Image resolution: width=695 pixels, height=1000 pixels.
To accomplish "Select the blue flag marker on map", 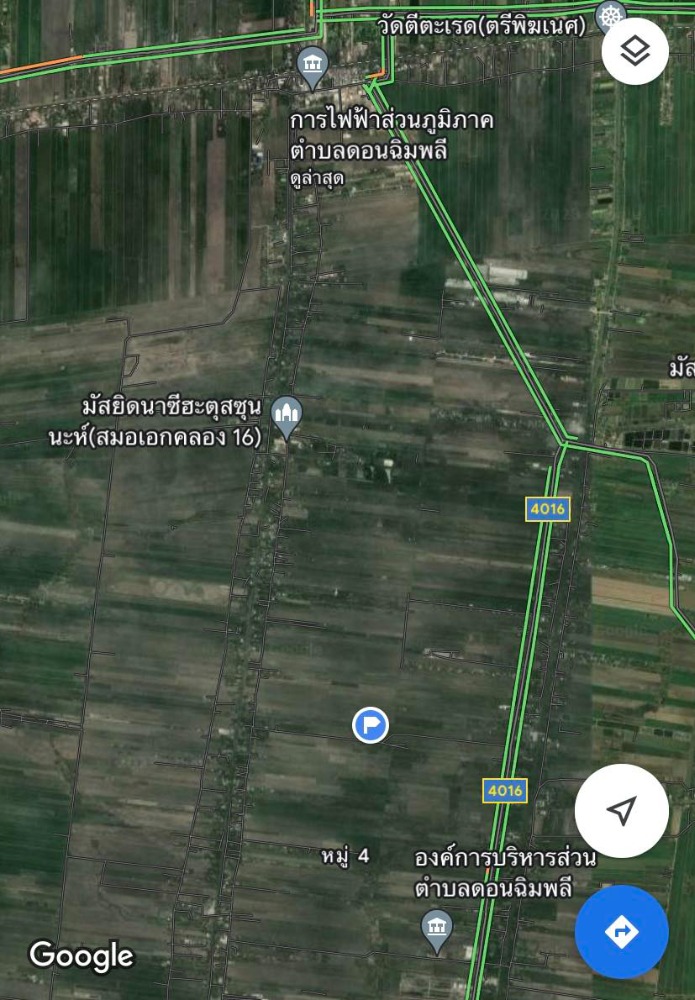I will [371, 725].
